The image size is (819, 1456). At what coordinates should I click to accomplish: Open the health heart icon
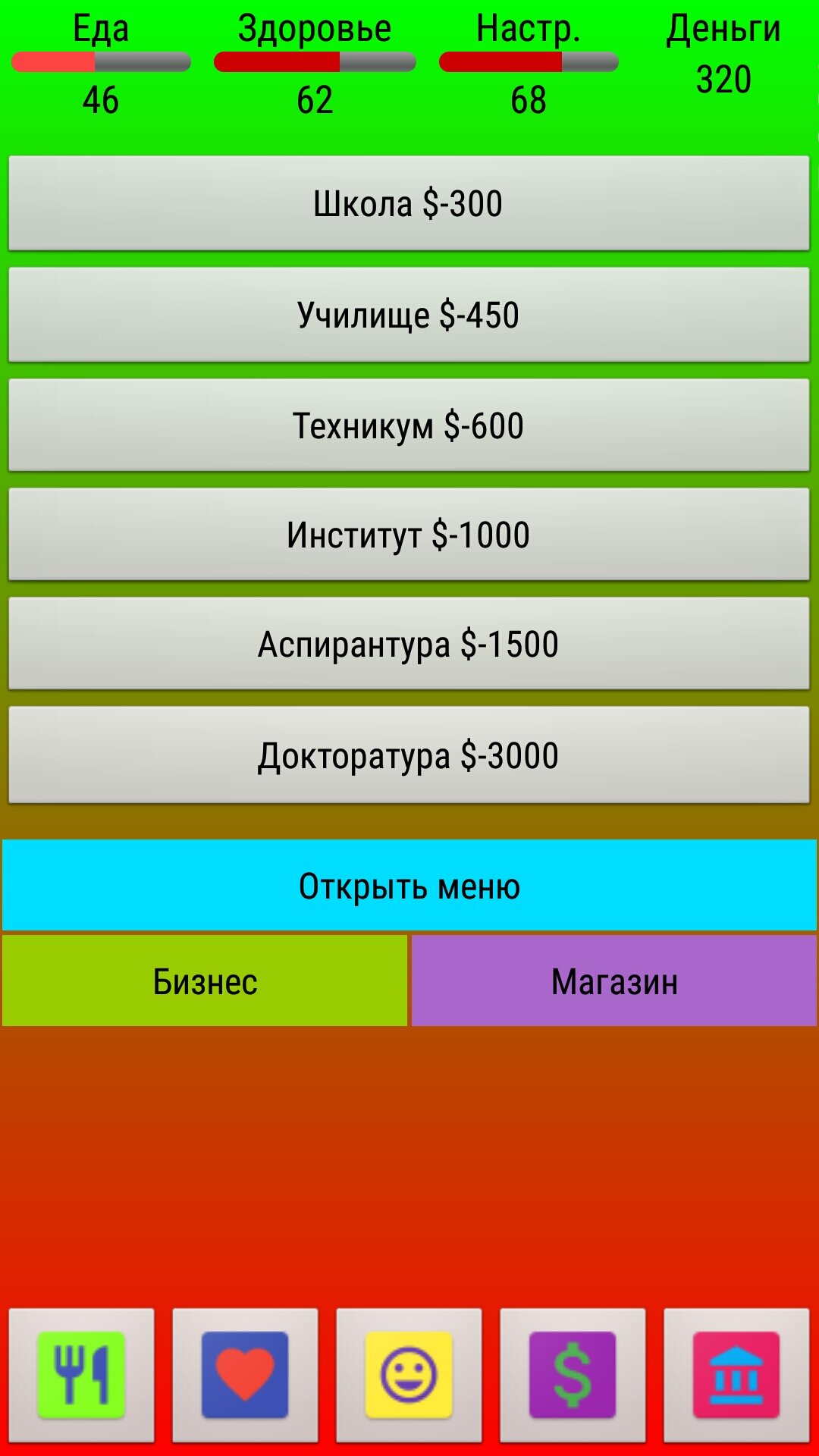245,1375
